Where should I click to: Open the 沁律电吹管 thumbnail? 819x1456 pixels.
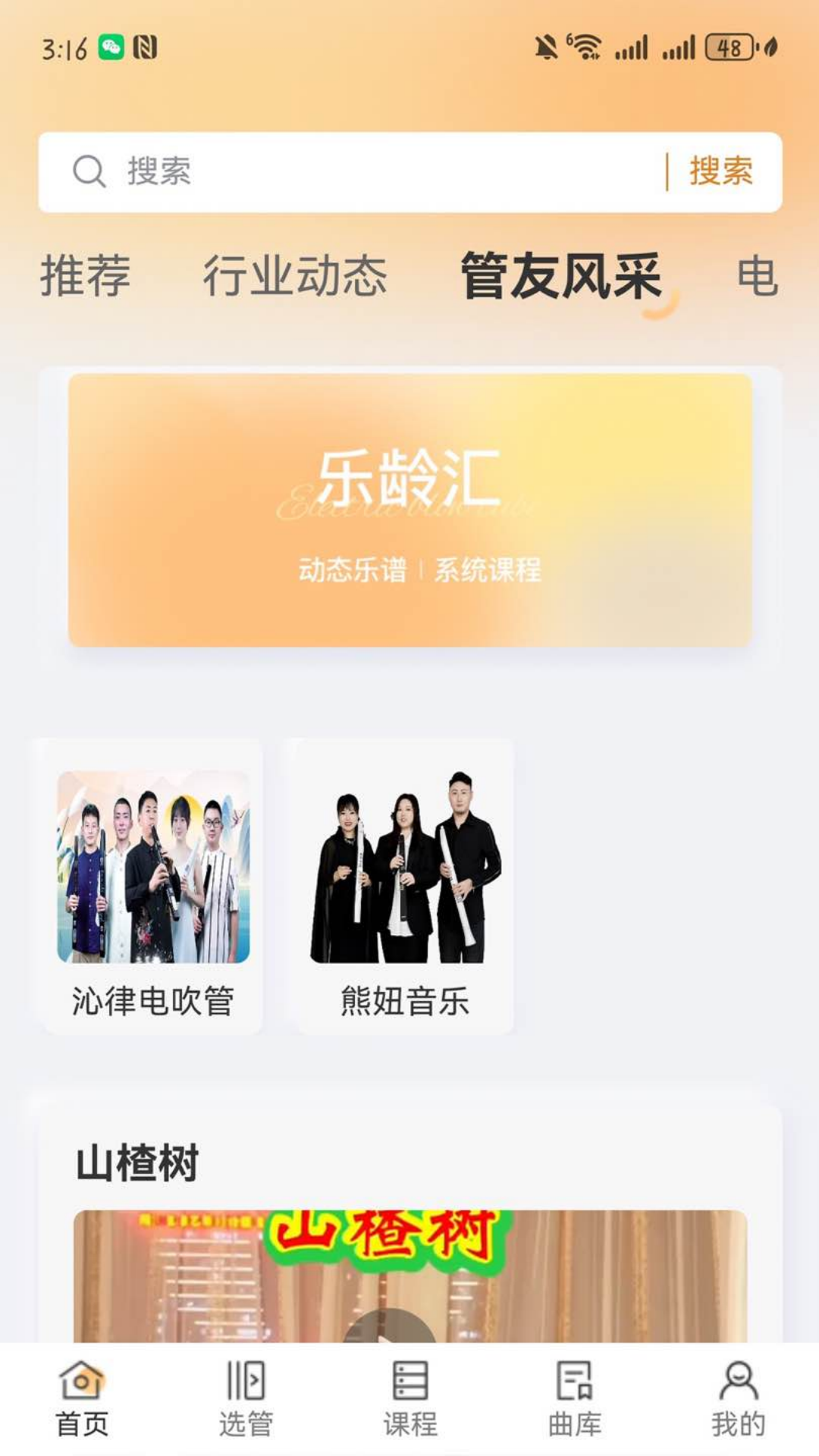[x=153, y=864]
